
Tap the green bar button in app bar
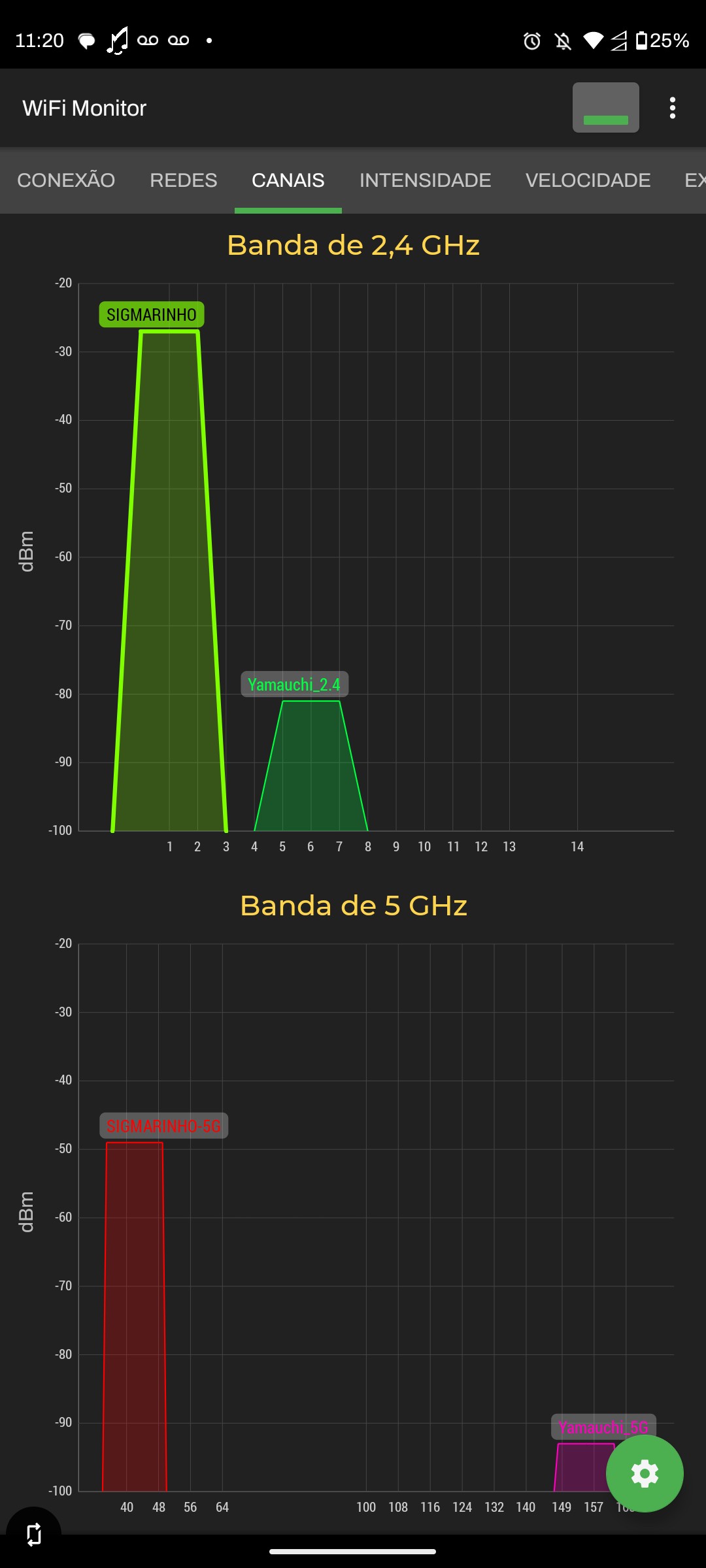point(605,108)
